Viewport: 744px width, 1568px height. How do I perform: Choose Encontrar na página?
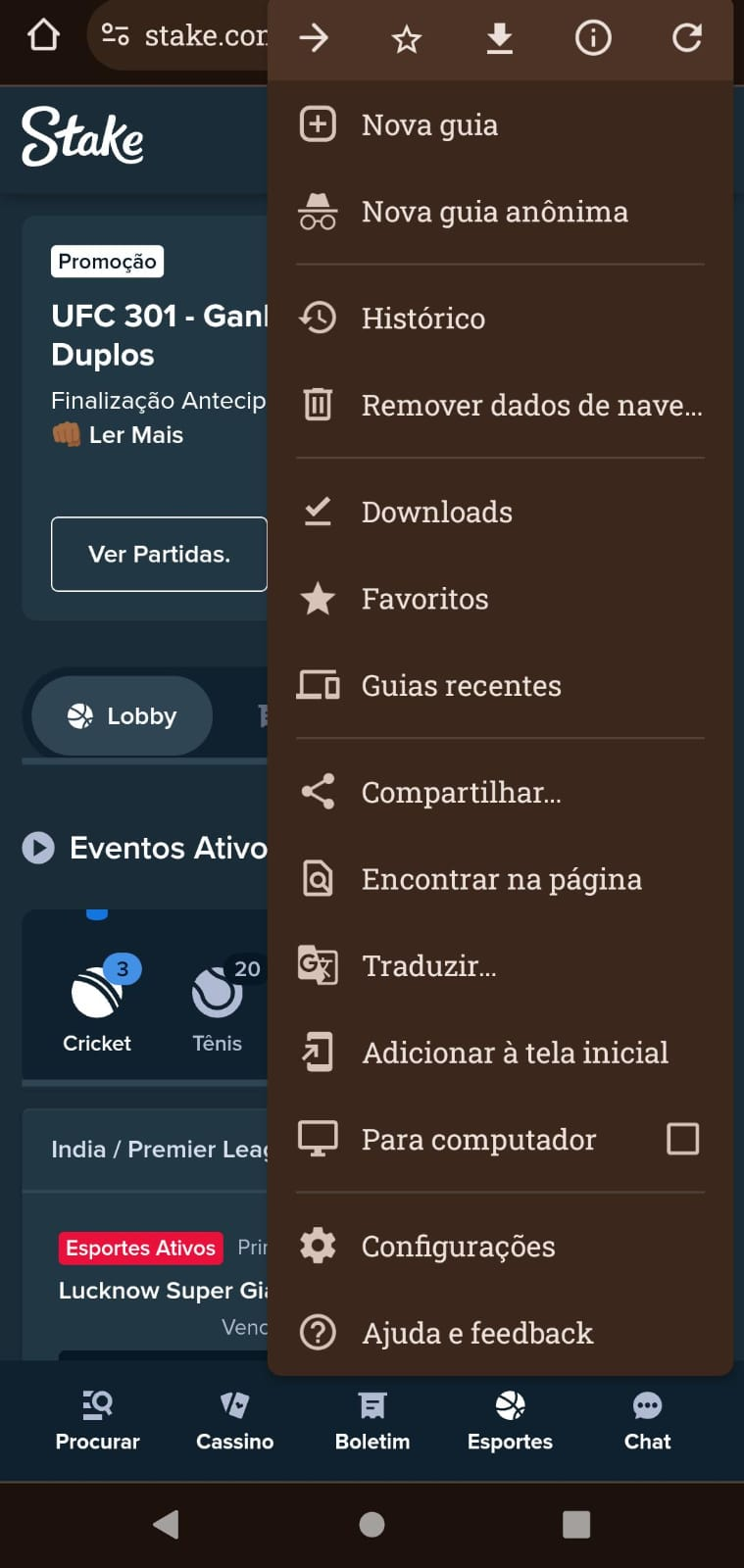(500, 879)
